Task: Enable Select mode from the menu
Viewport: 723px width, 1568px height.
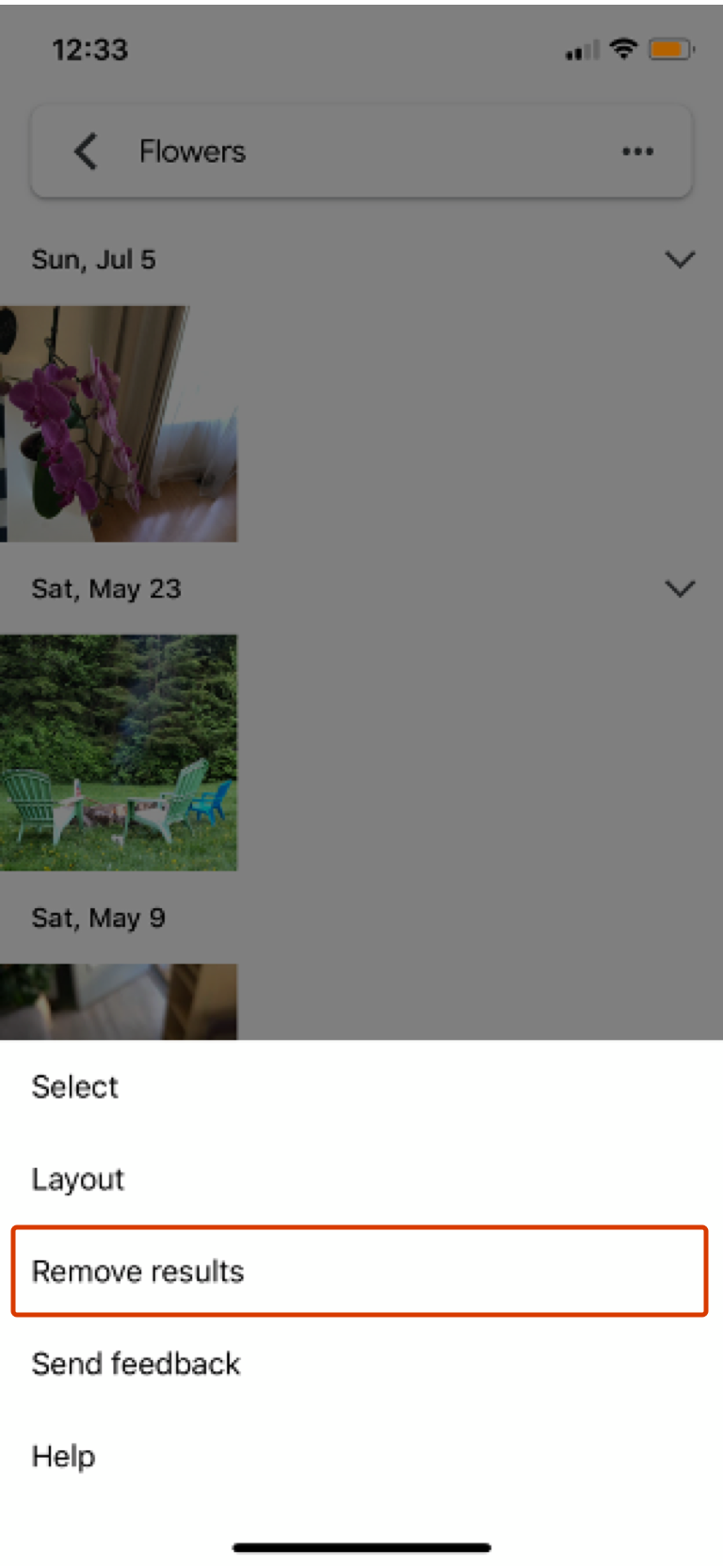Action: pyautogui.click(x=74, y=1086)
